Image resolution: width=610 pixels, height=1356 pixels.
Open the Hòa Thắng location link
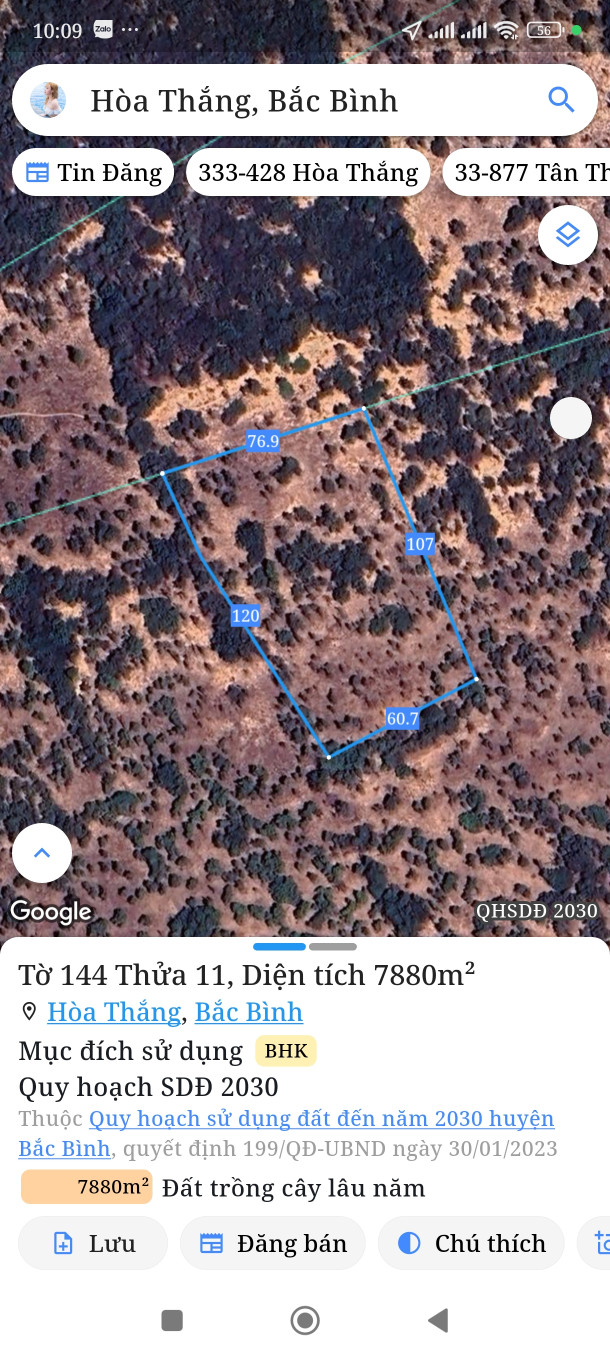coord(114,1012)
